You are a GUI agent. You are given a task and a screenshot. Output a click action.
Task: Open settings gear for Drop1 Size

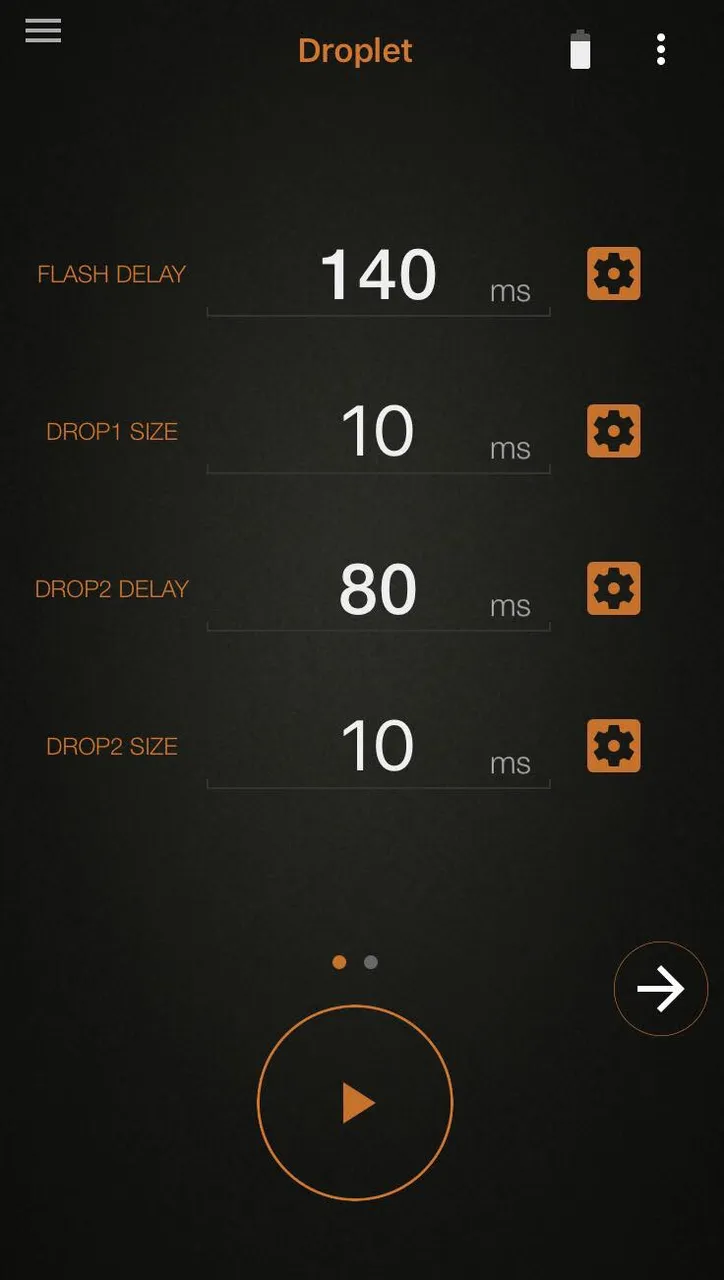point(613,431)
